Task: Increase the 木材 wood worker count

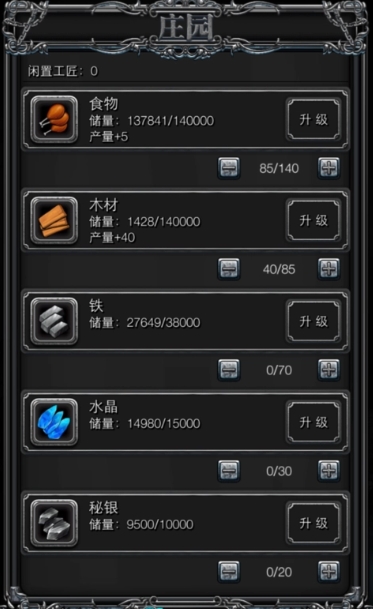Action: coord(329,269)
